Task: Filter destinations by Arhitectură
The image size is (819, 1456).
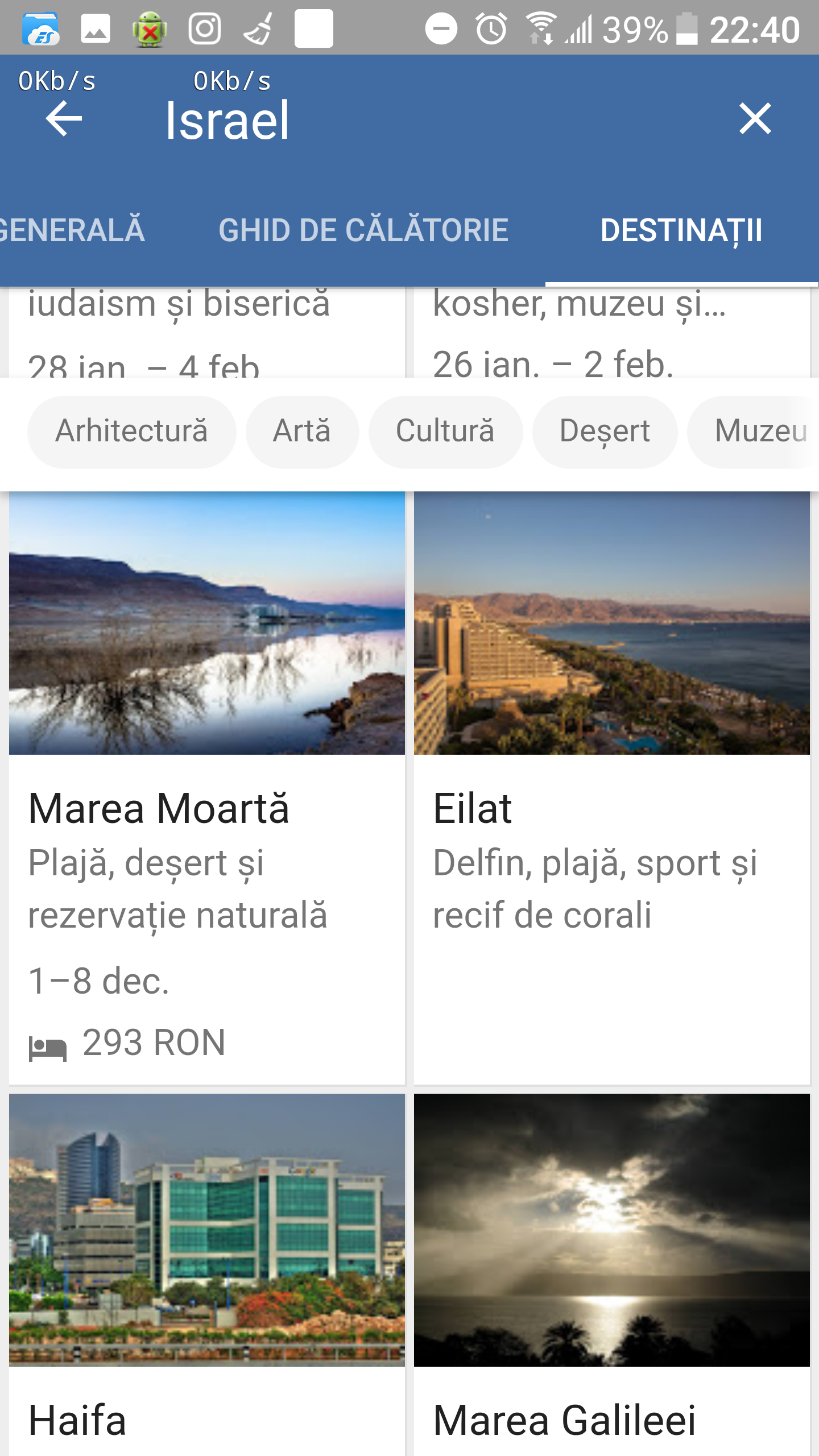Action: [x=131, y=431]
